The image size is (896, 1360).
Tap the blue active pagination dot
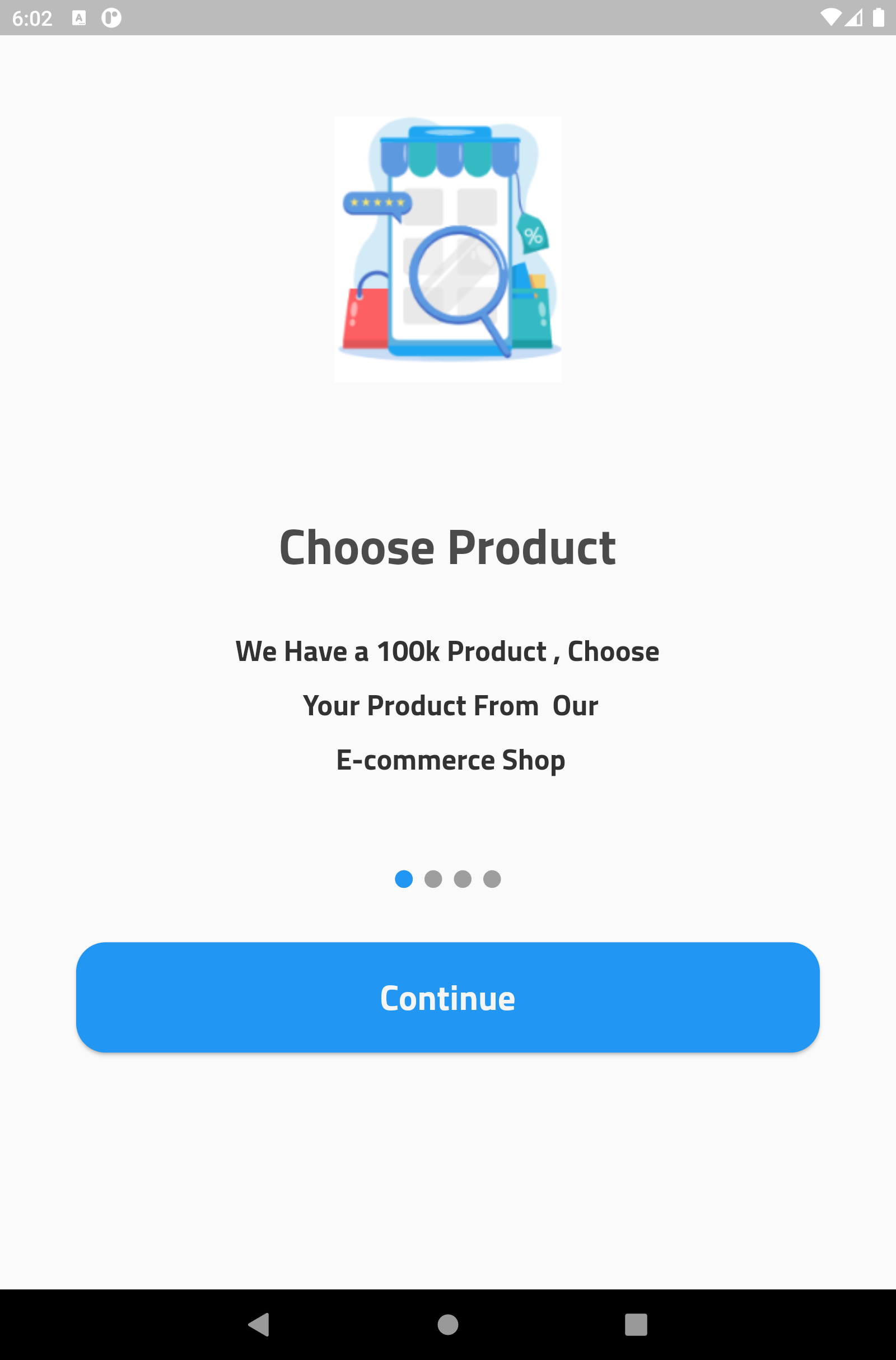point(404,880)
